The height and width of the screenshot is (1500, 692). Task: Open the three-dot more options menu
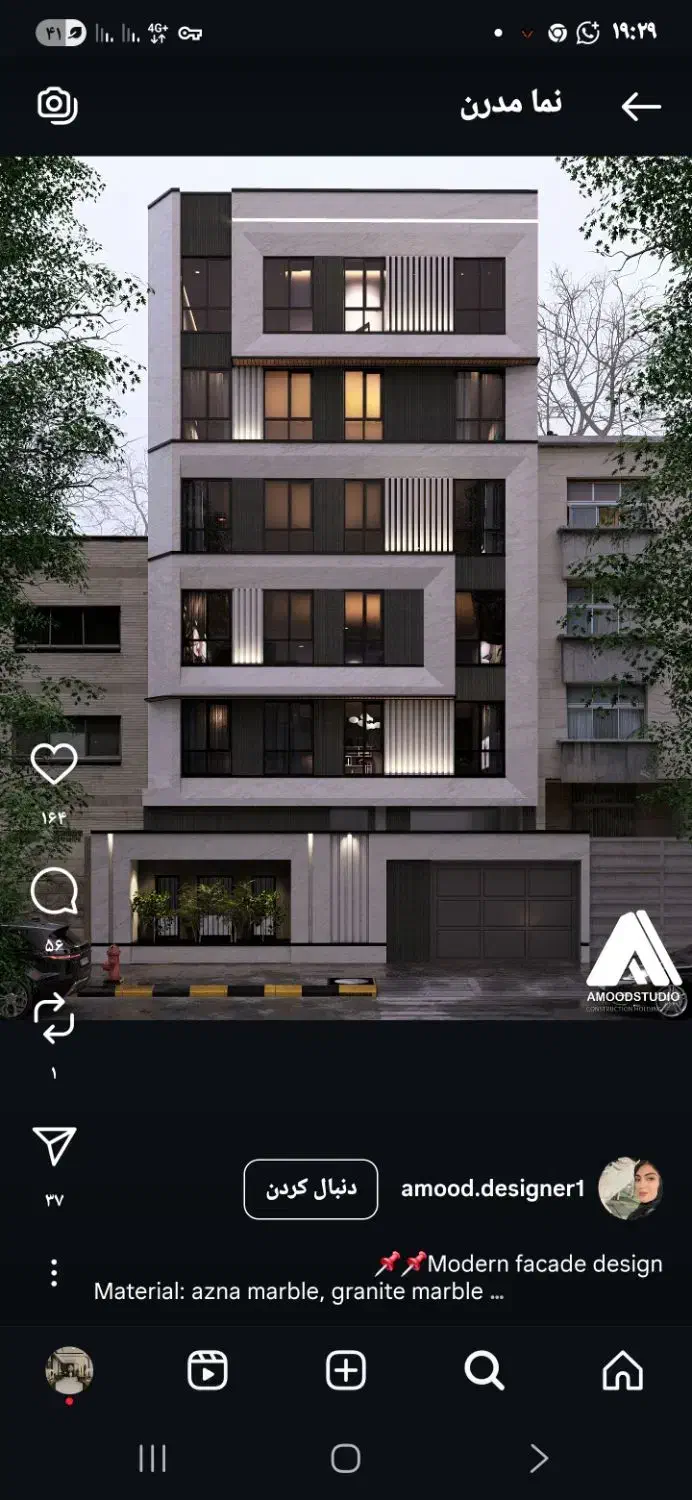54,1273
